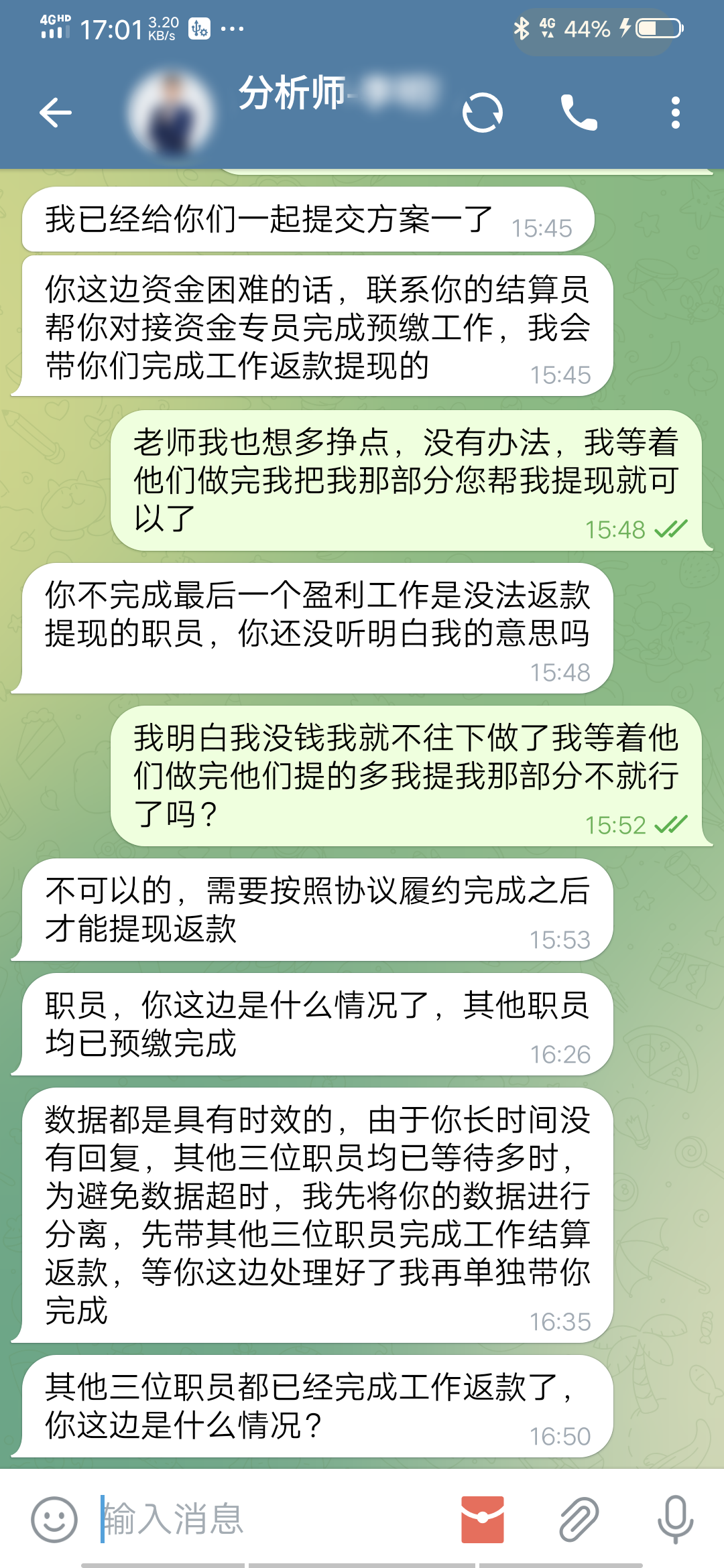Tap the circular refresh icon in header

pos(483,112)
